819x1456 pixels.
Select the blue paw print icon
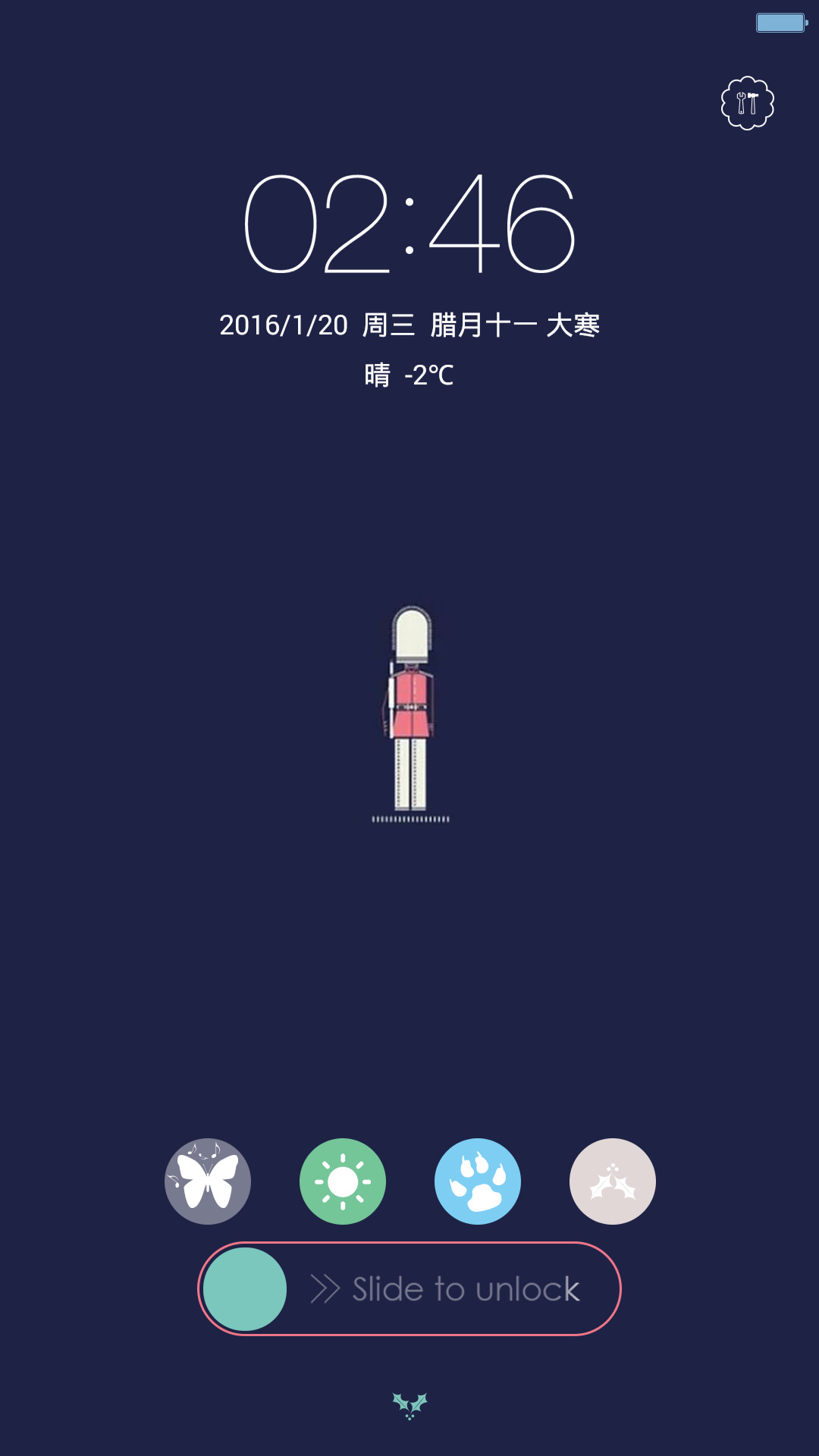coord(478,1181)
